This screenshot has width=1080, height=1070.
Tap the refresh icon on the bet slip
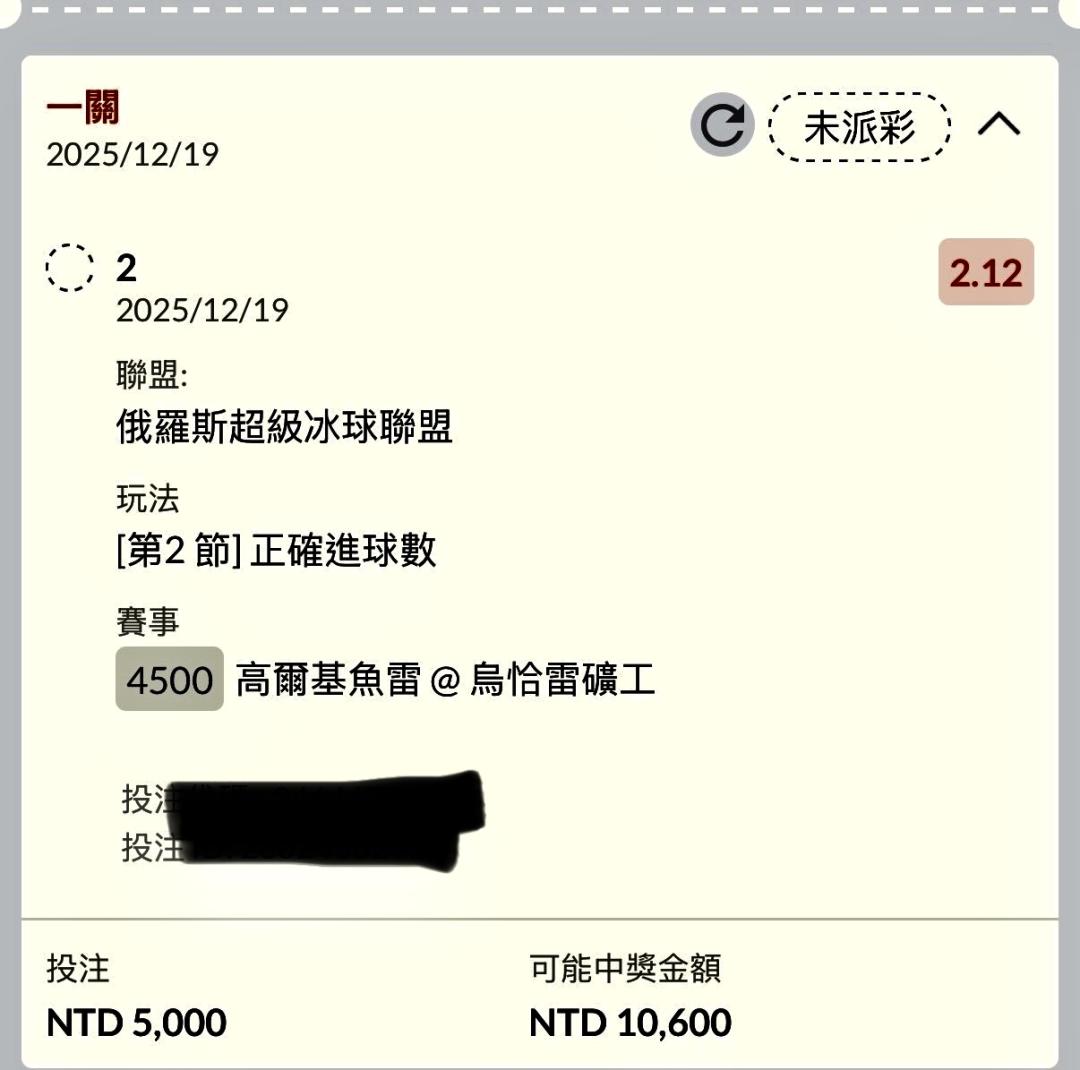click(x=722, y=125)
